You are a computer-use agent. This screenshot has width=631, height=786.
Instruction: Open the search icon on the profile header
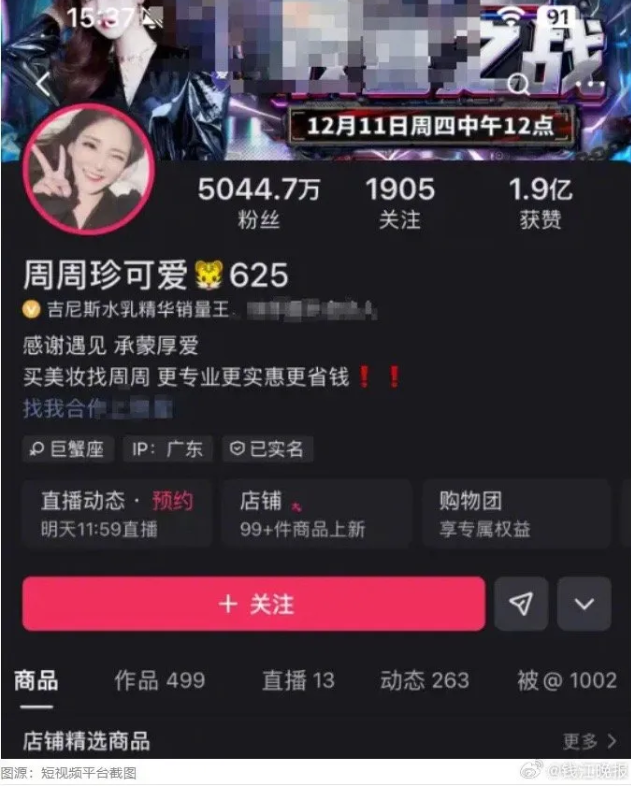tap(519, 84)
